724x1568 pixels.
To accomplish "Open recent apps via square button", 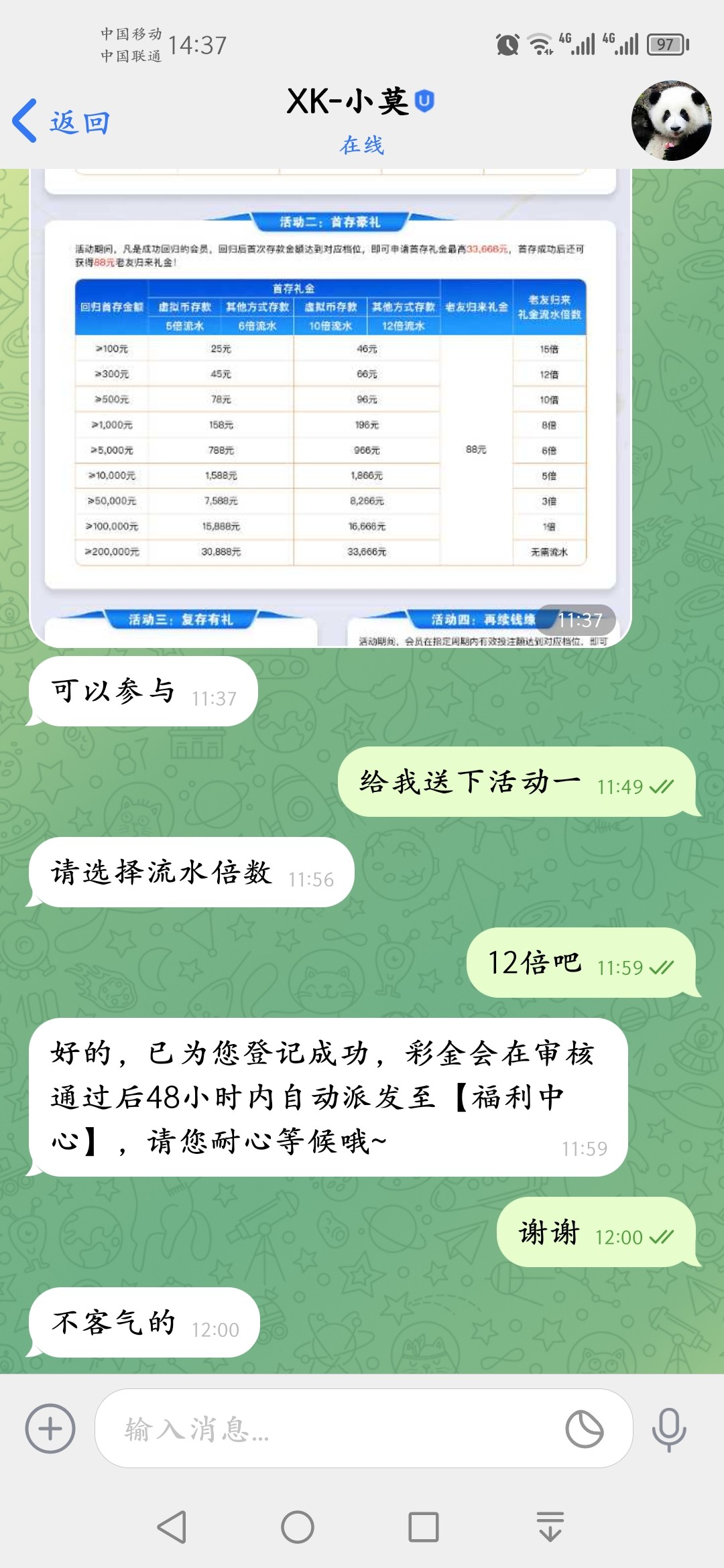I will click(424, 1527).
